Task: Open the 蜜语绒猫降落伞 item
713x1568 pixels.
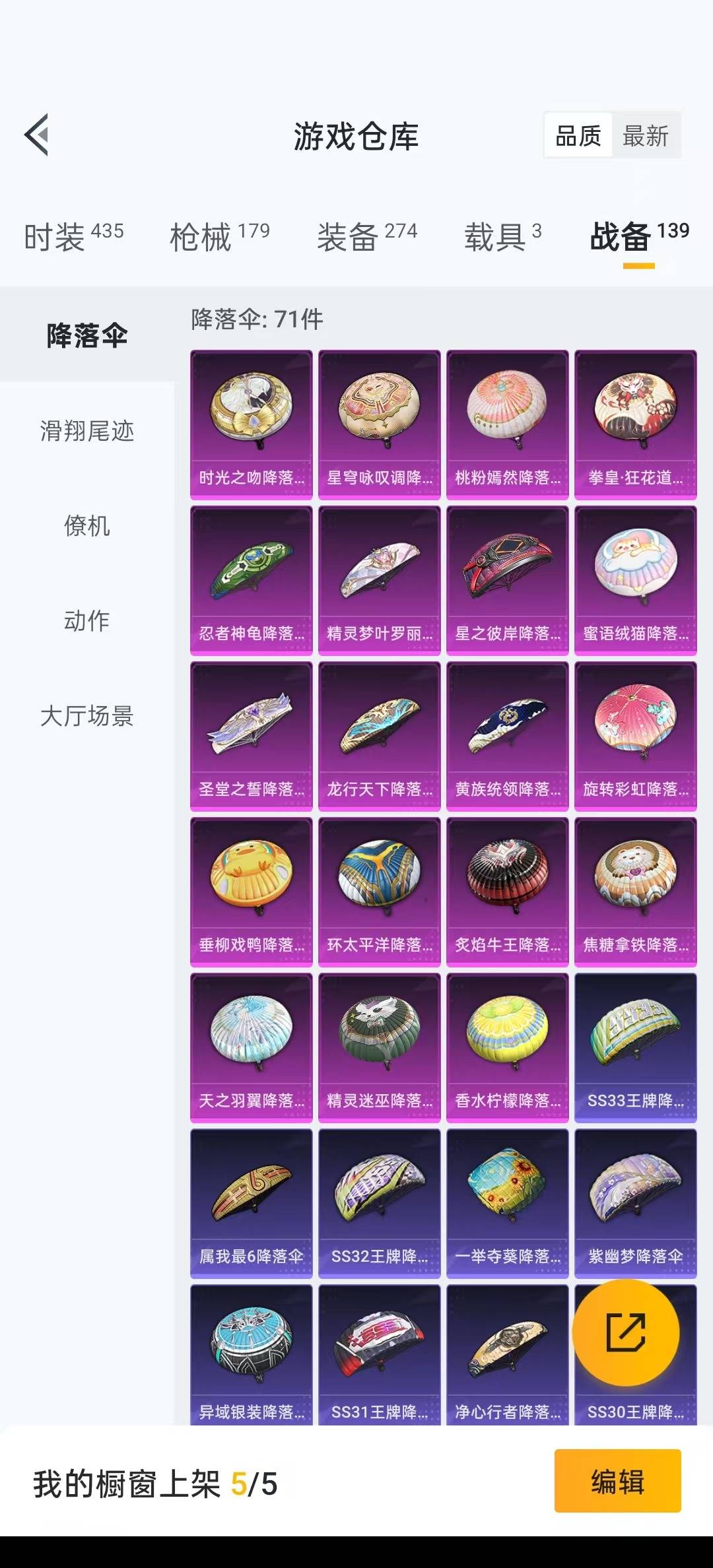Action: [636, 581]
